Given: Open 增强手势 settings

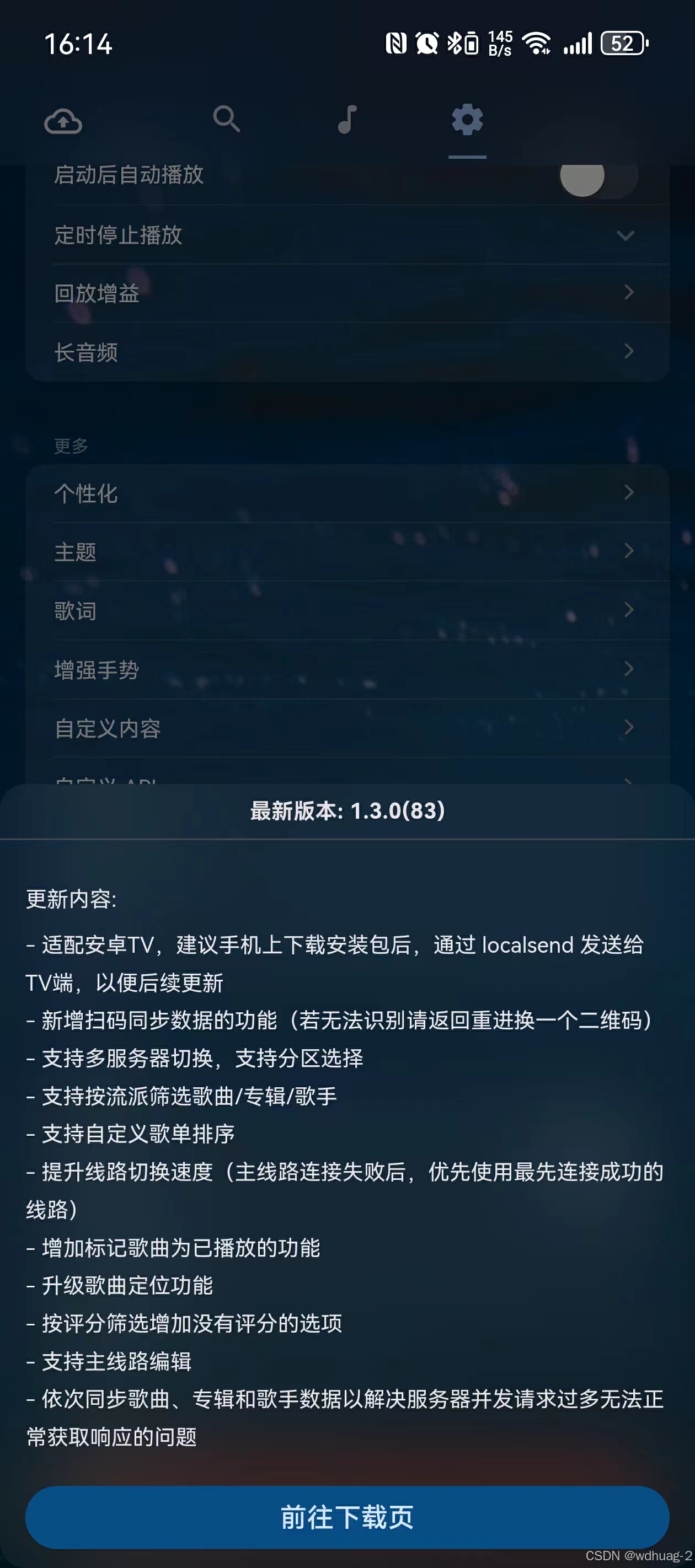Looking at the screenshot, I should [347, 669].
